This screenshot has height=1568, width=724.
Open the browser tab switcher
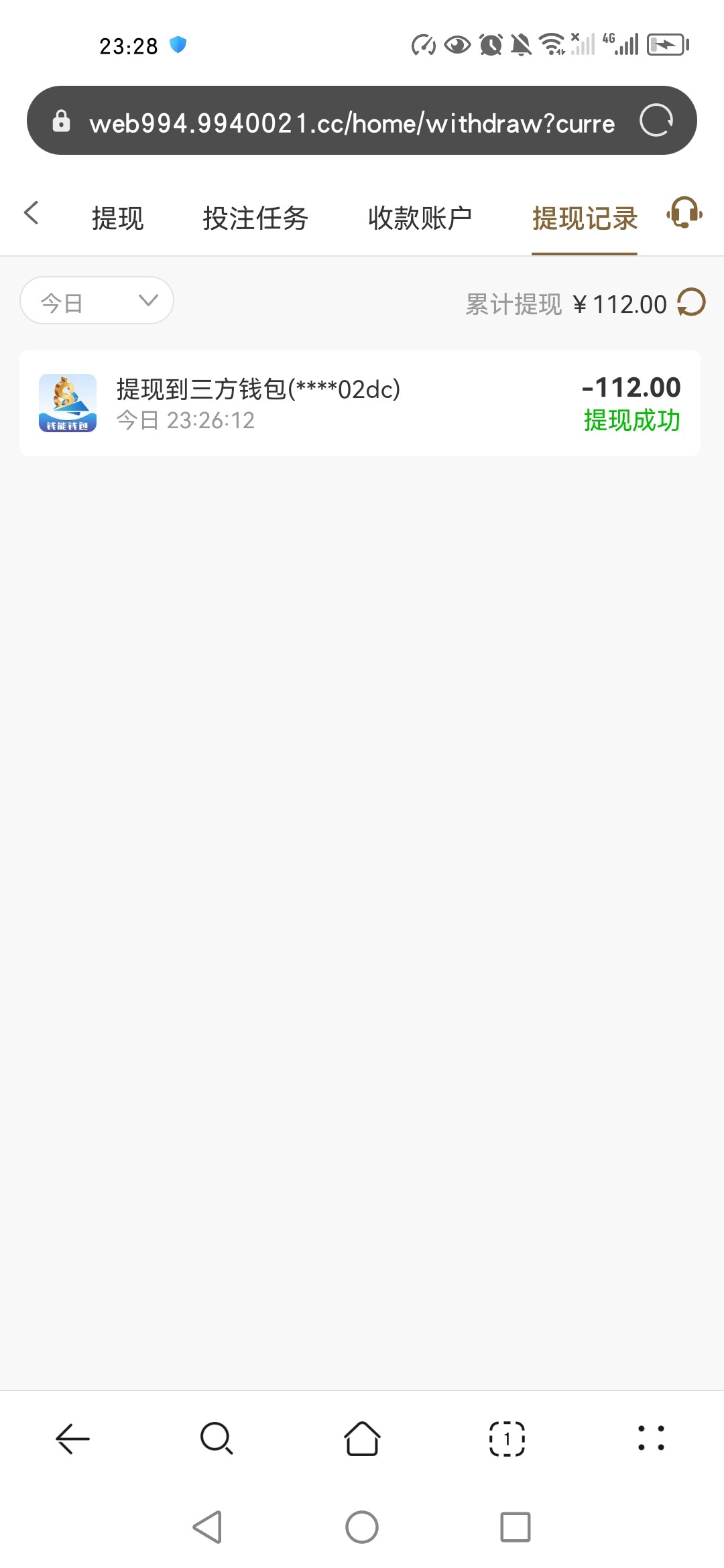click(507, 1439)
